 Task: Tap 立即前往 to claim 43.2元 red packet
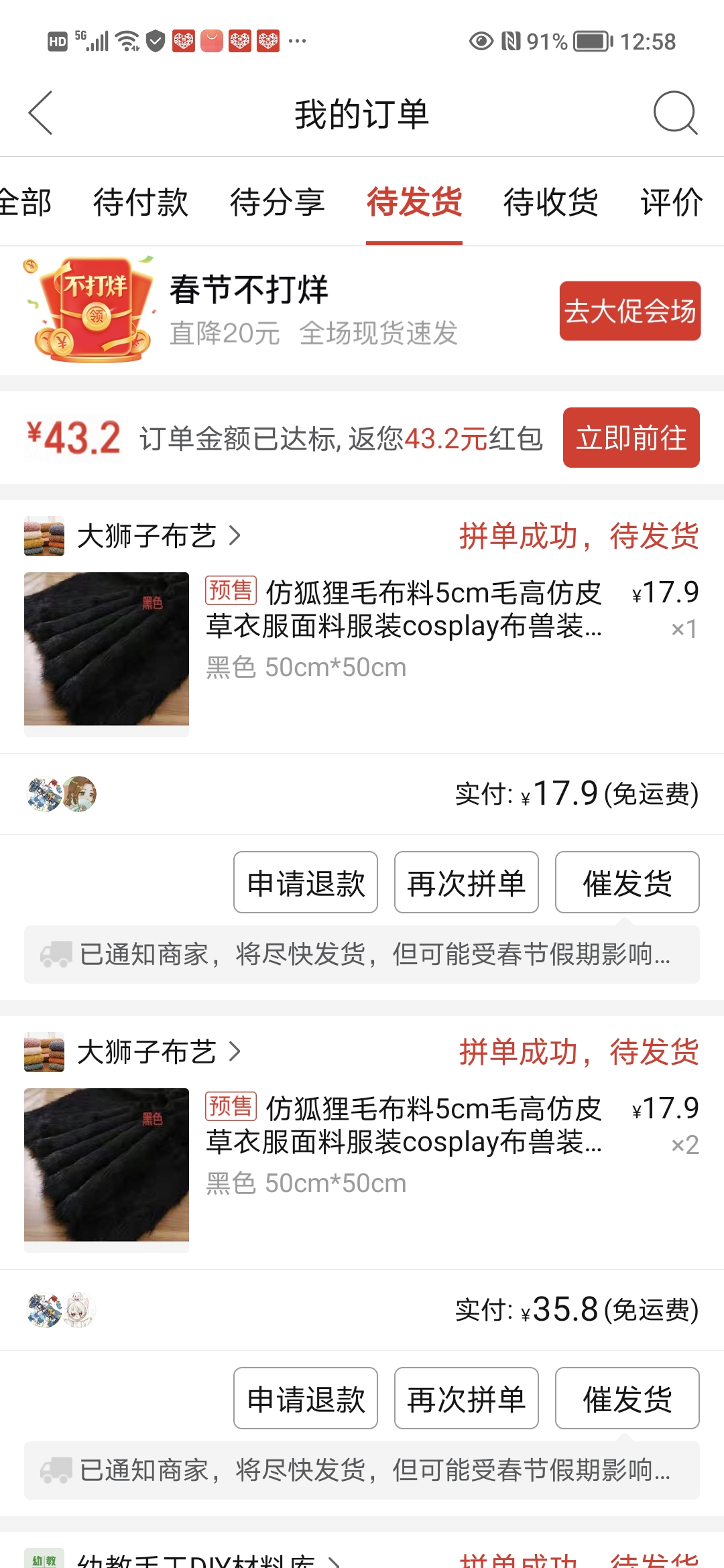pos(631,438)
